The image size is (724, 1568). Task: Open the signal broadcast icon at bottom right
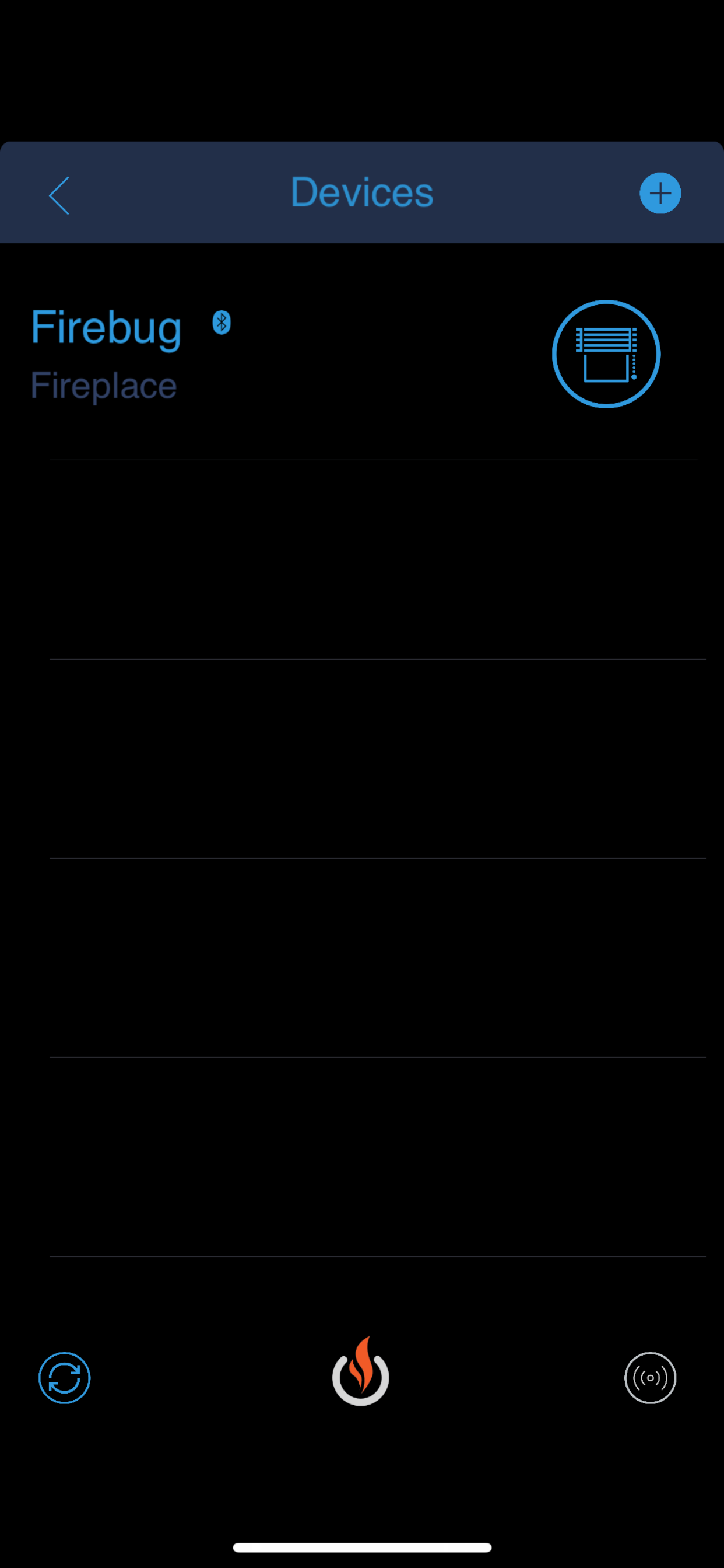click(x=650, y=1378)
